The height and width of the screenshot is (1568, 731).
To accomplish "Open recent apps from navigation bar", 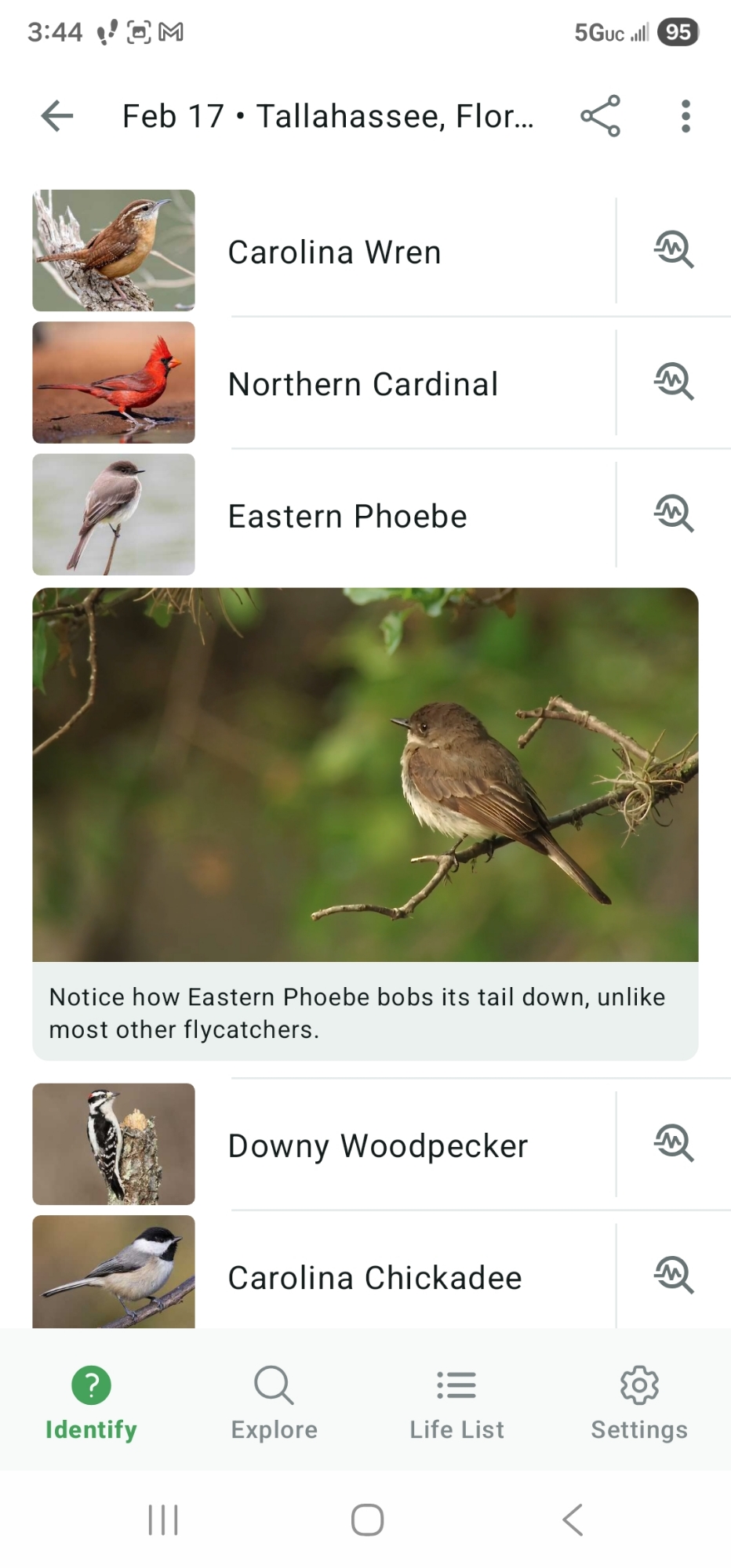I will click(163, 1519).
